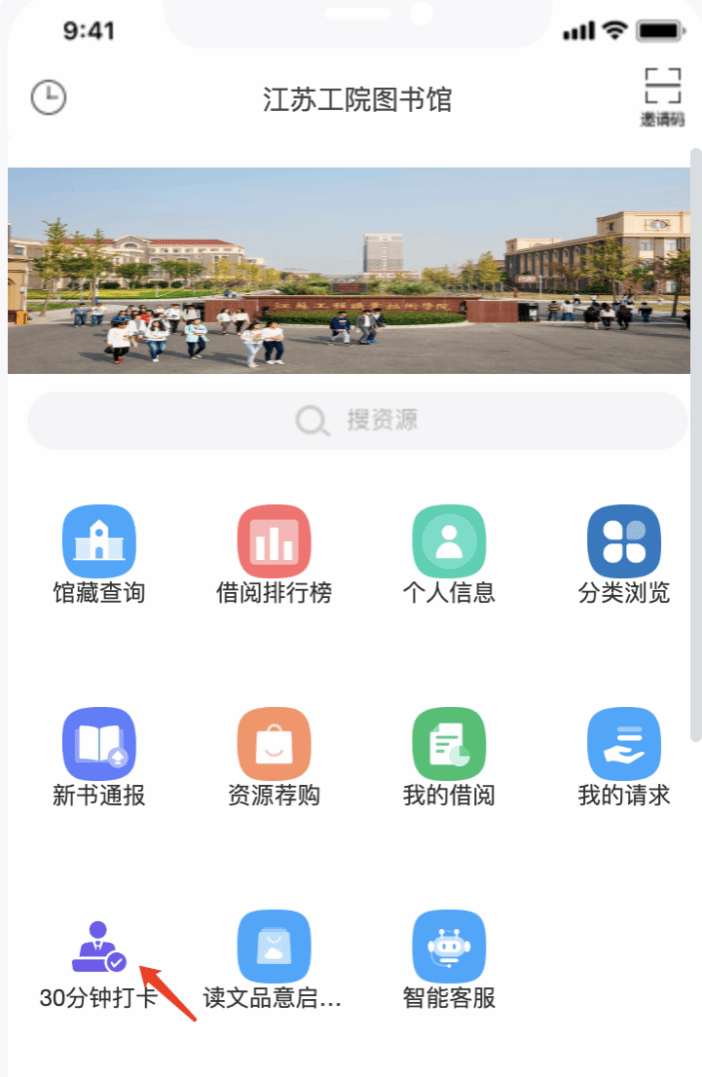Start 30分钟打卡 check-in
The image size is (702, 1077).
tap(99, 960)
